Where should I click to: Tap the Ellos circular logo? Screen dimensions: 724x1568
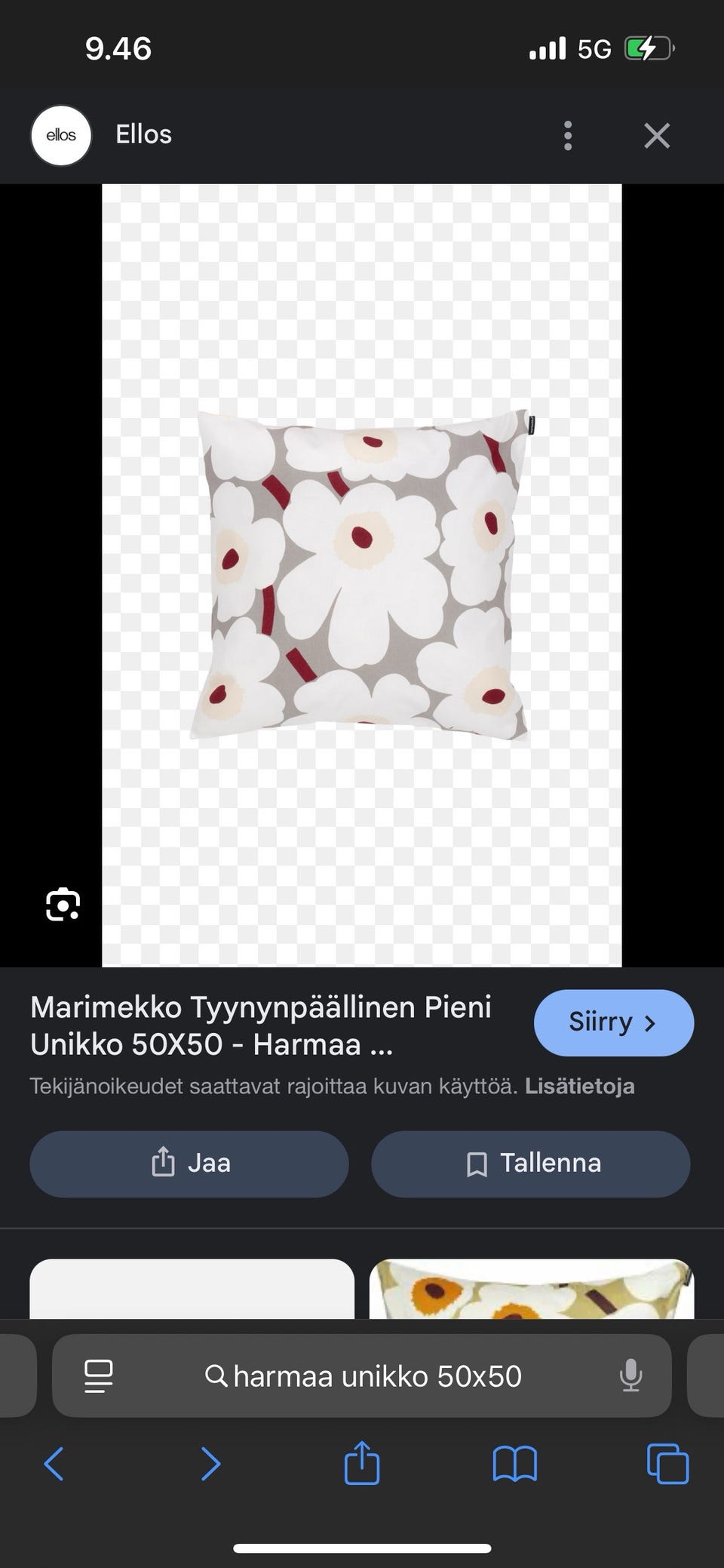tap(61, 136)
